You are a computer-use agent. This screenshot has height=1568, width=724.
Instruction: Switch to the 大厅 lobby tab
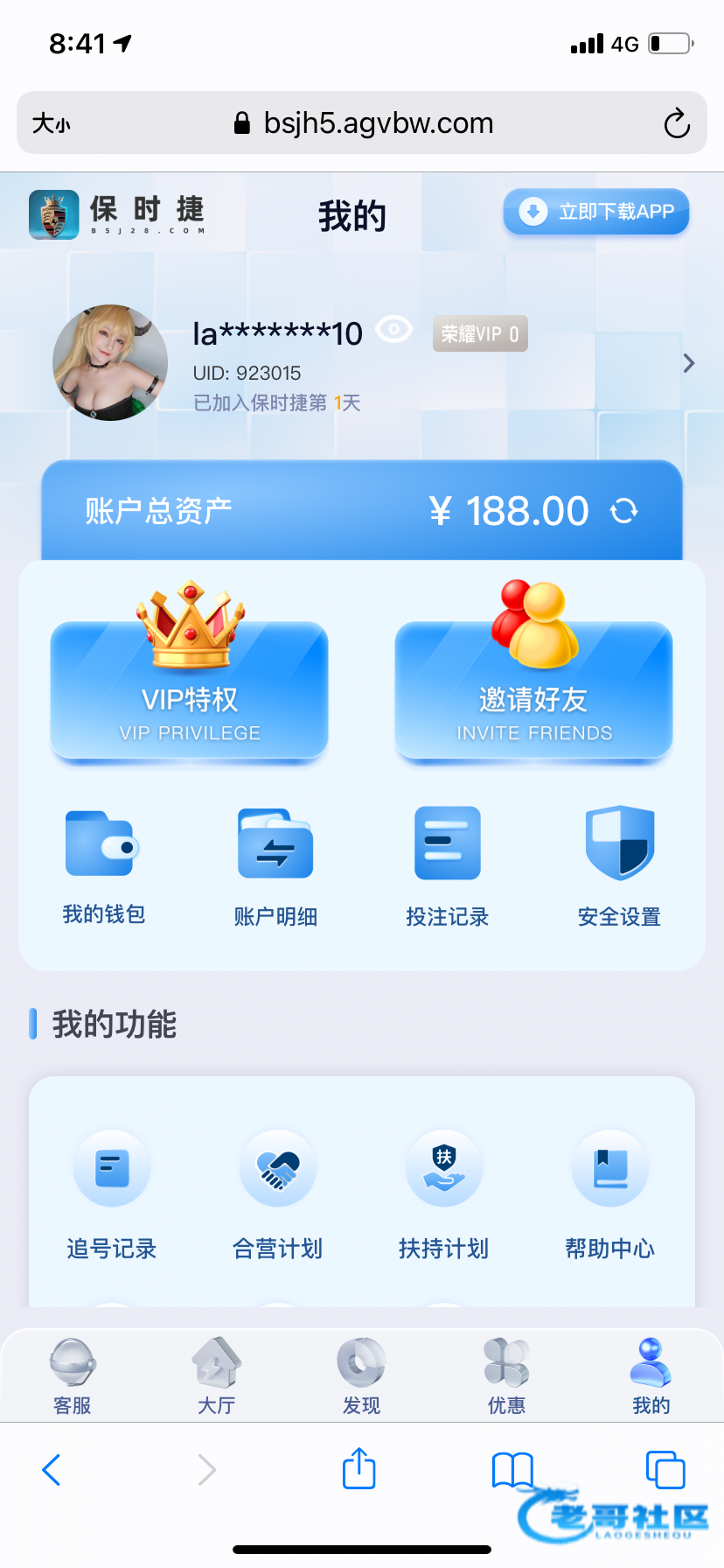(217, 1375)
